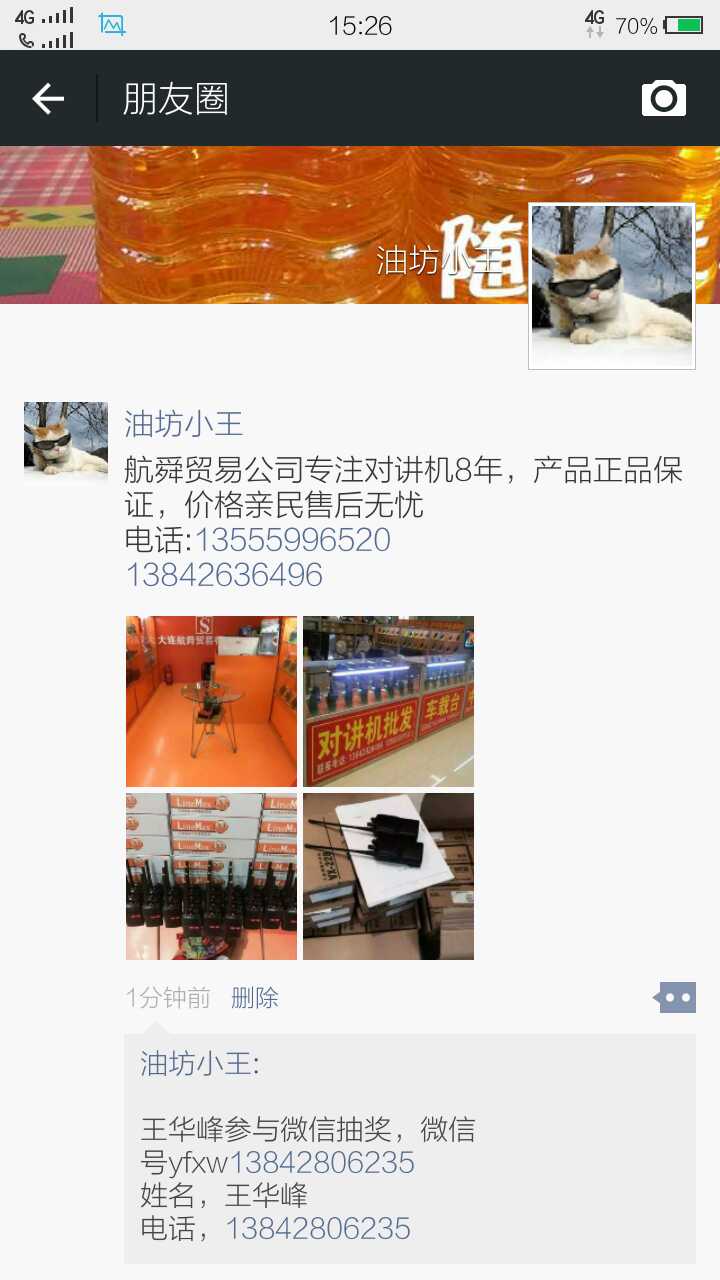
Task: View the orange showroom photo
Action: click(x=211, y=701)
